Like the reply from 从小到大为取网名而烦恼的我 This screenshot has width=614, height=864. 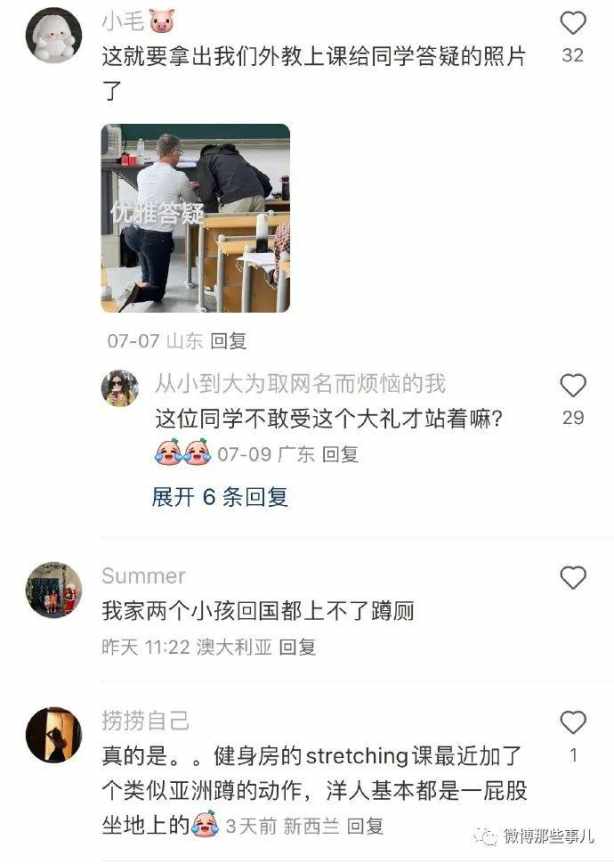573,386
